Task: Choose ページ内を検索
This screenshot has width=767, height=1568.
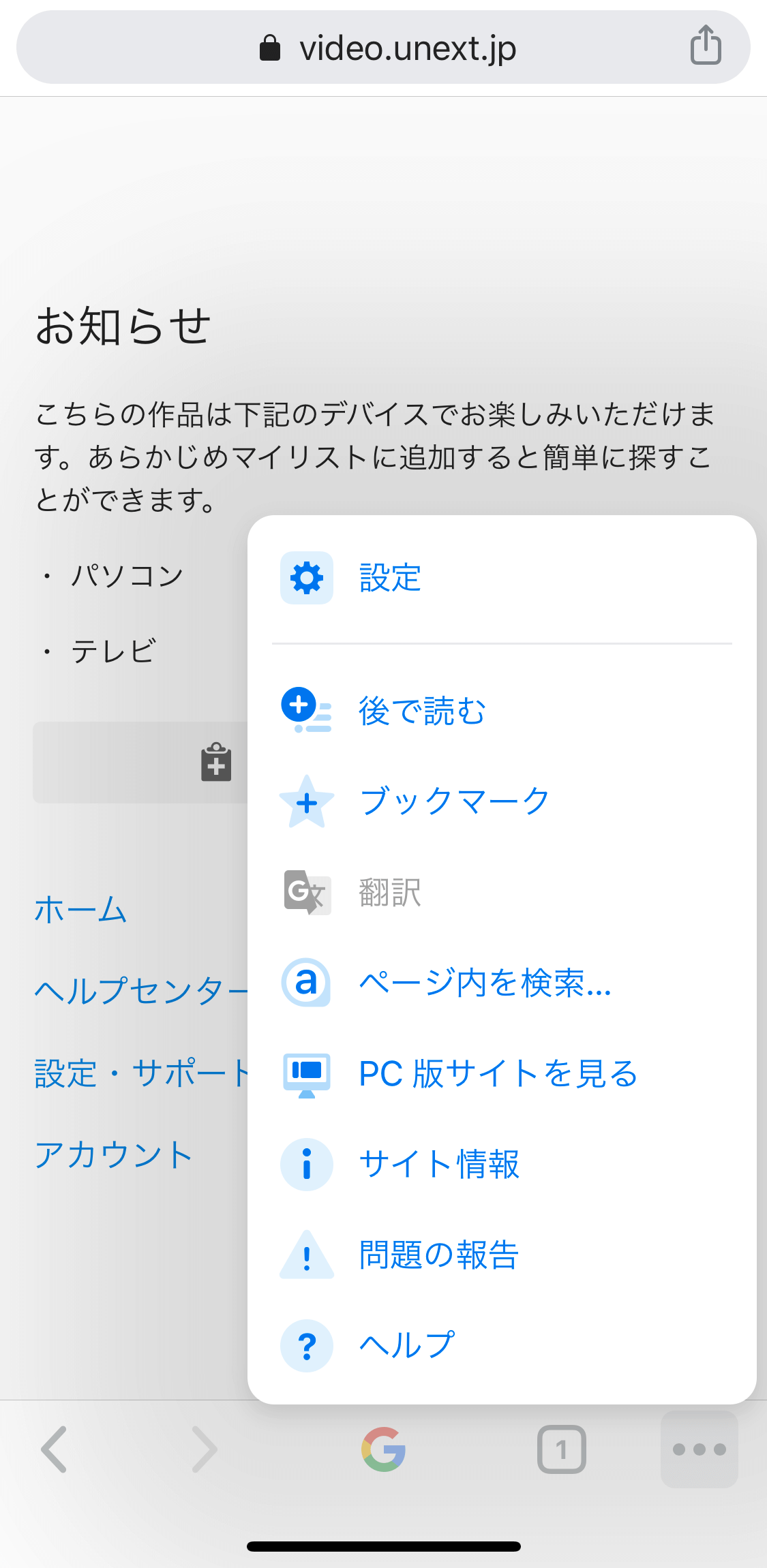Action: coord(502,983)
